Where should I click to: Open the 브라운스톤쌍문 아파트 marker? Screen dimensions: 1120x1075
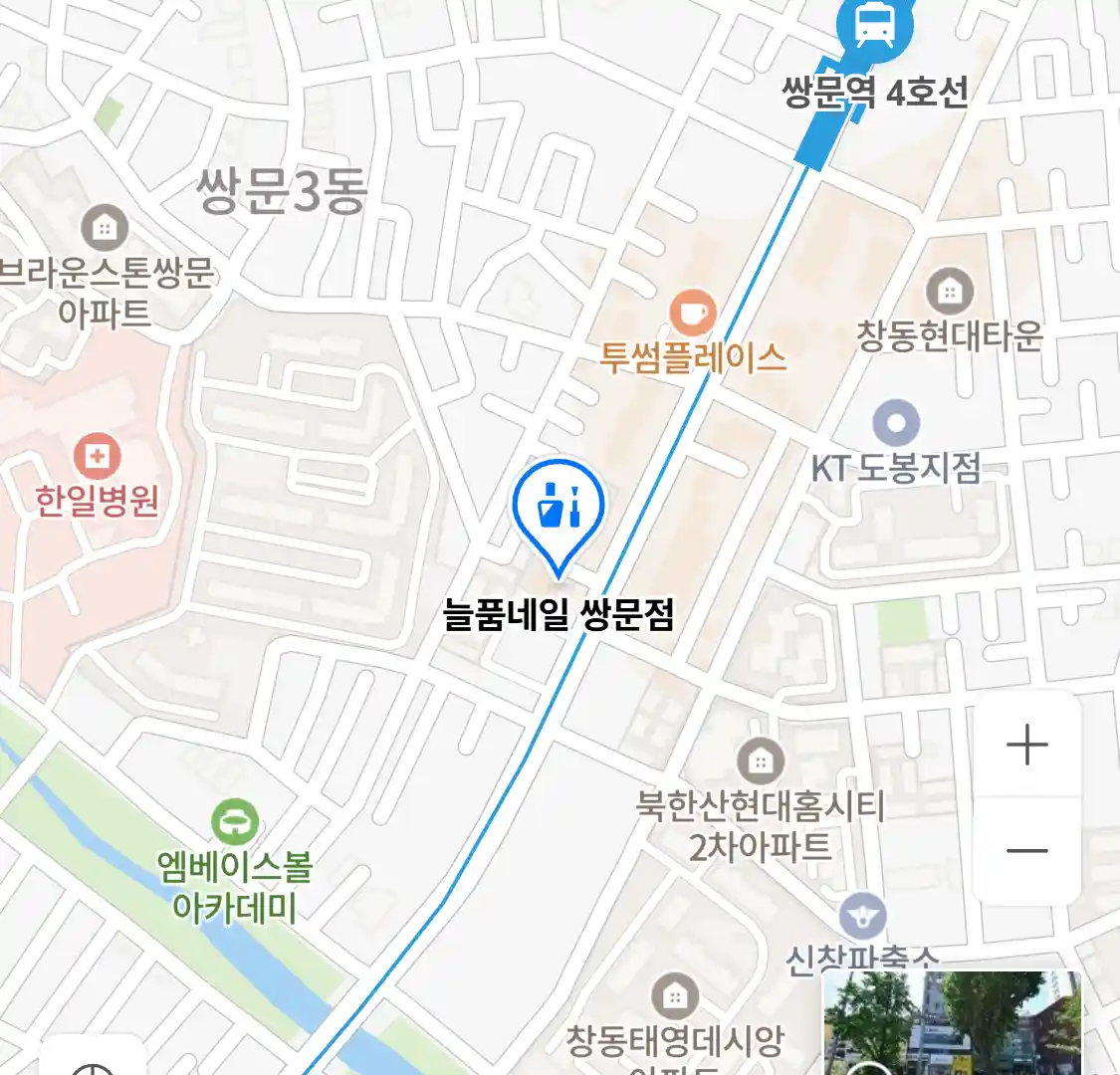104,229
